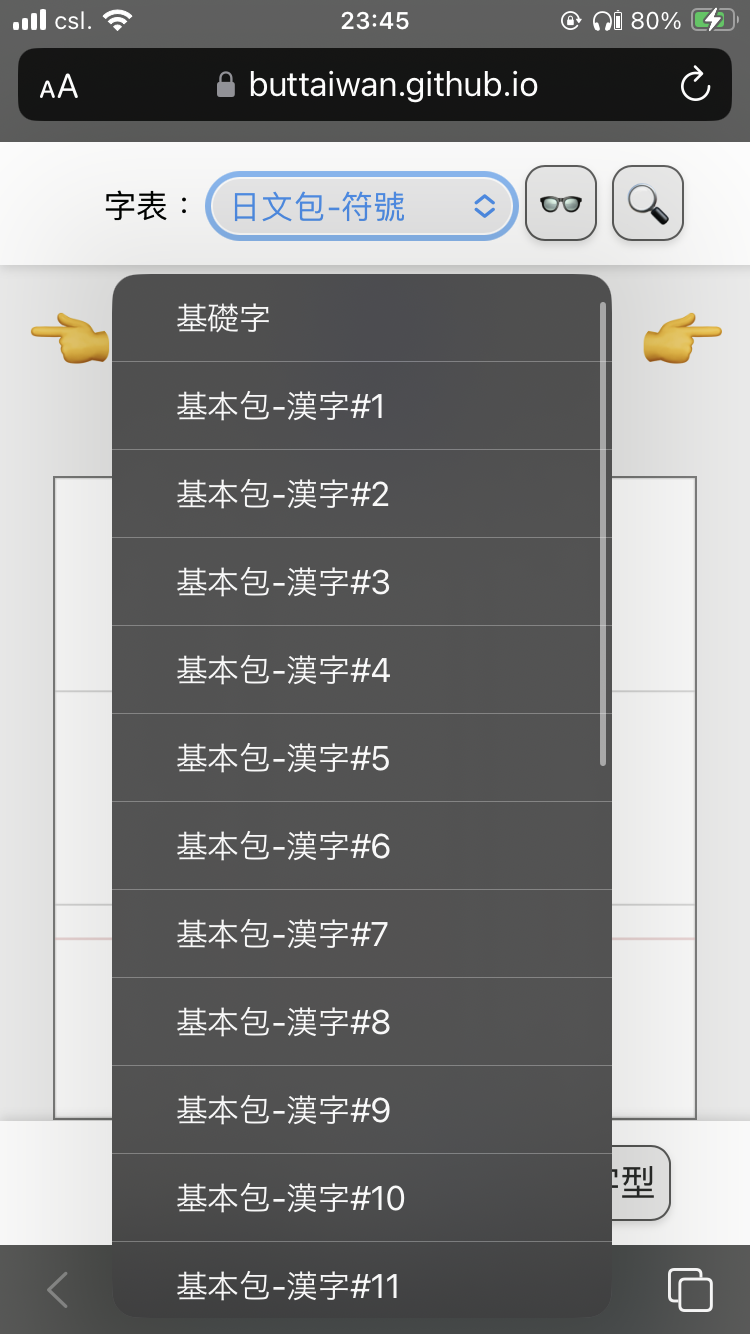Choose the 基本包-漢字#10 option
750x1334 pixels.
[362, 1198]
